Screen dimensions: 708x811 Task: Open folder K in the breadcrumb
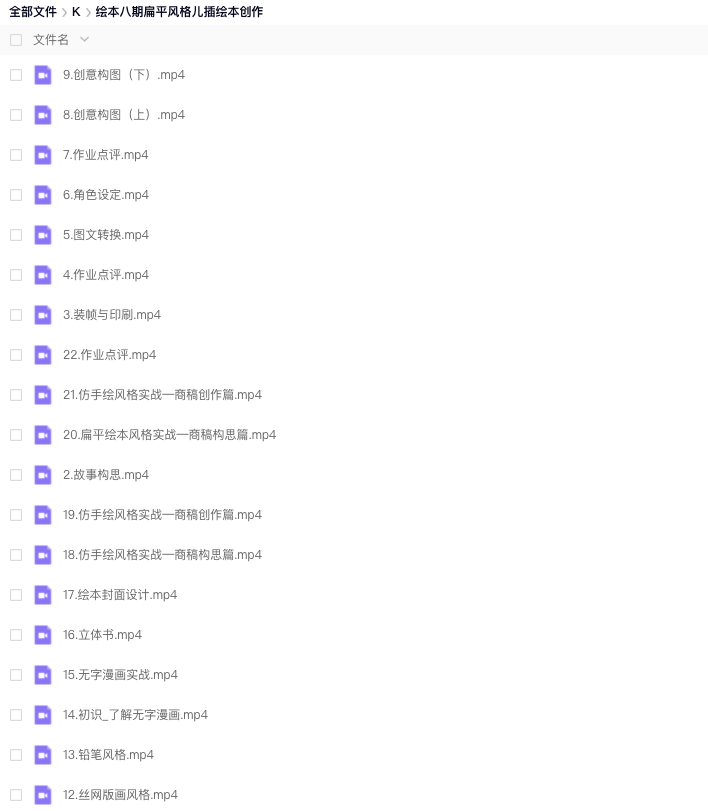pos(76,12)
